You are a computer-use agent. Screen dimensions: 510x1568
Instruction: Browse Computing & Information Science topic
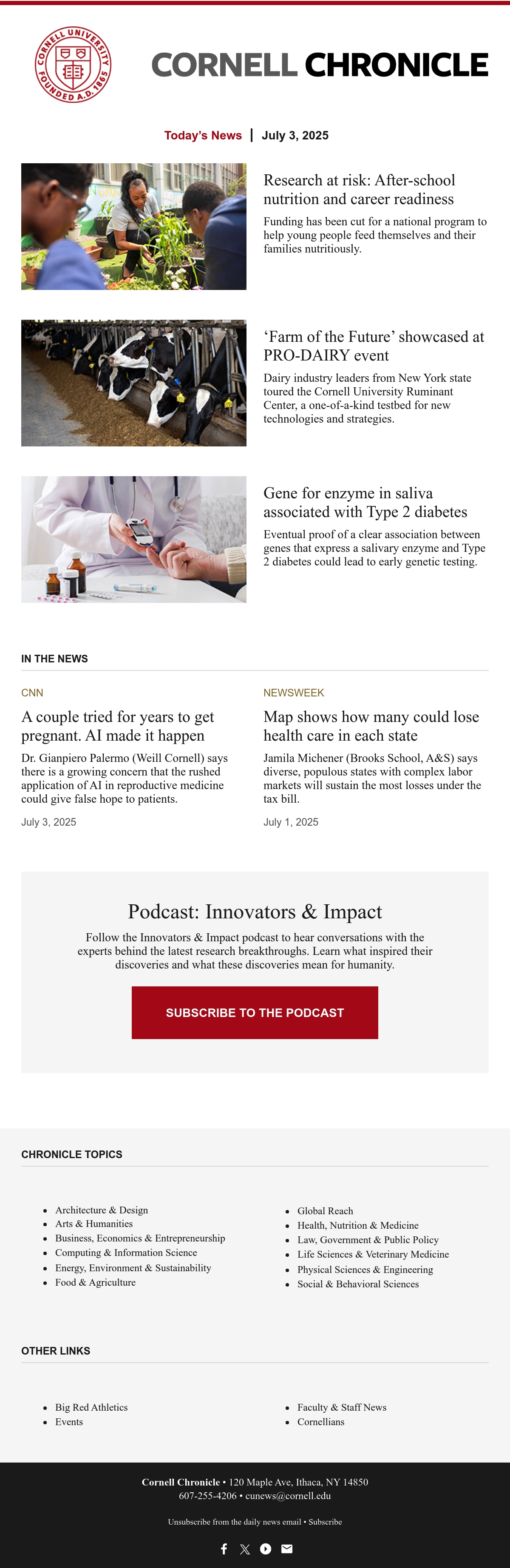[126, 1252]
